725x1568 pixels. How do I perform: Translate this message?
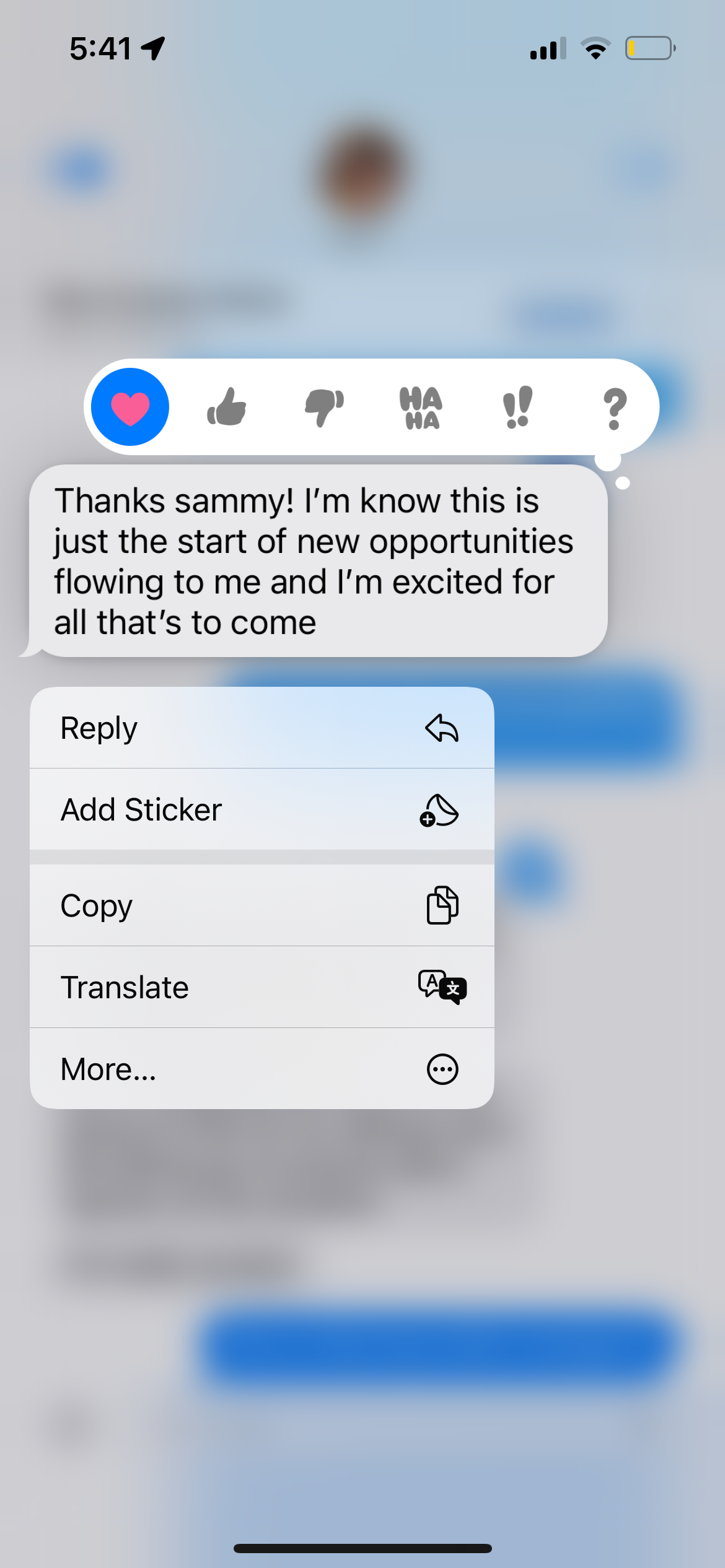pos(261,987)
